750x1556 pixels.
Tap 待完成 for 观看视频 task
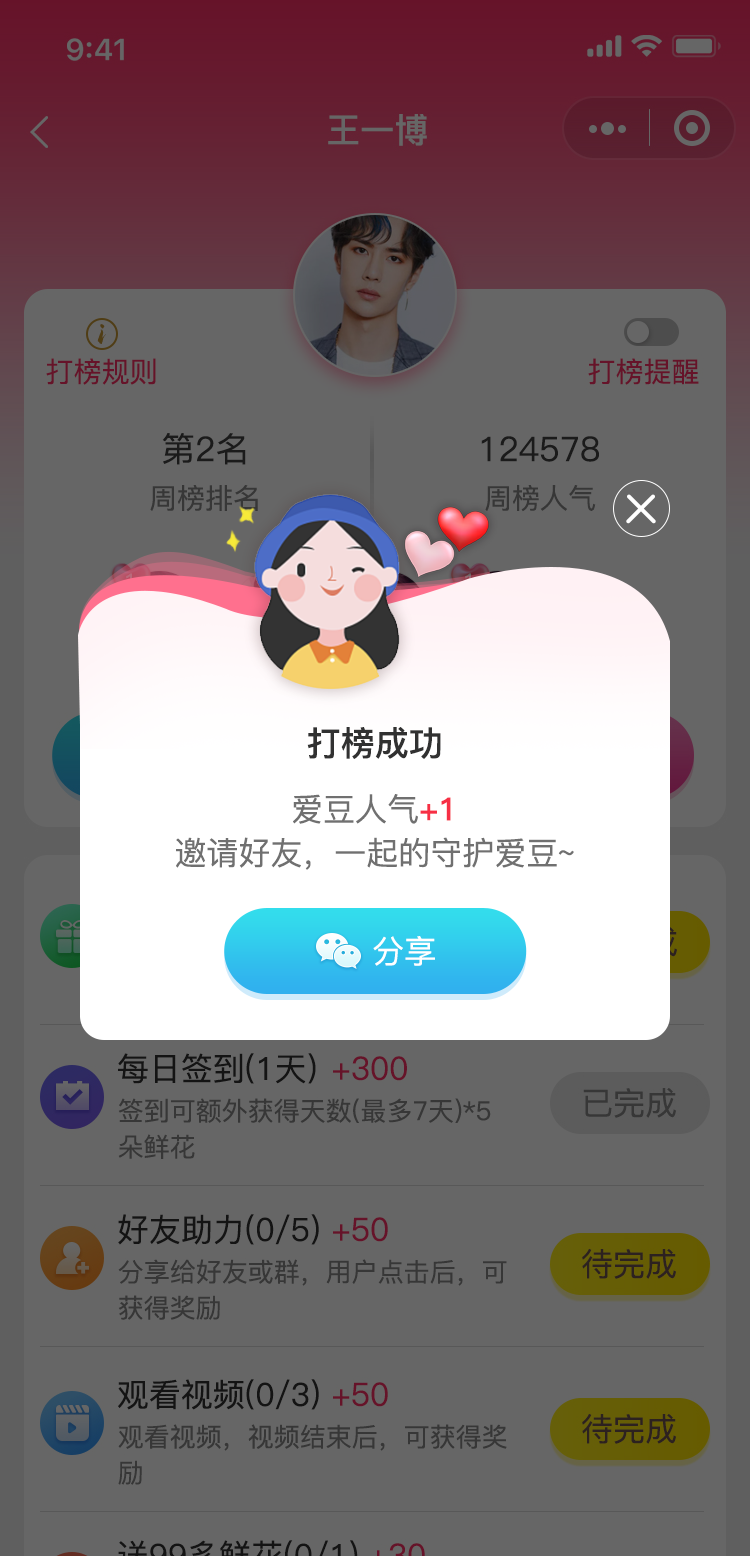point(629,1429)
